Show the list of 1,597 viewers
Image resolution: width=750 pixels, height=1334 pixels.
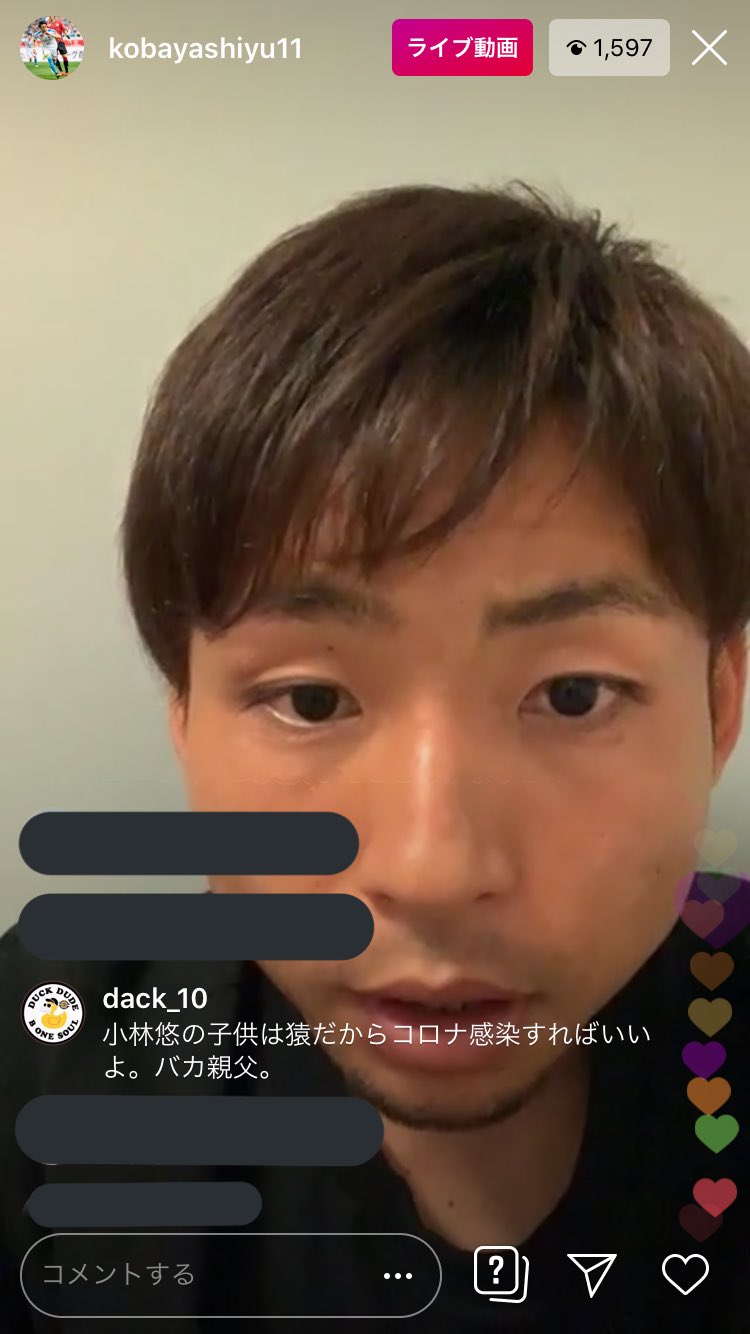tap(609, 48)
